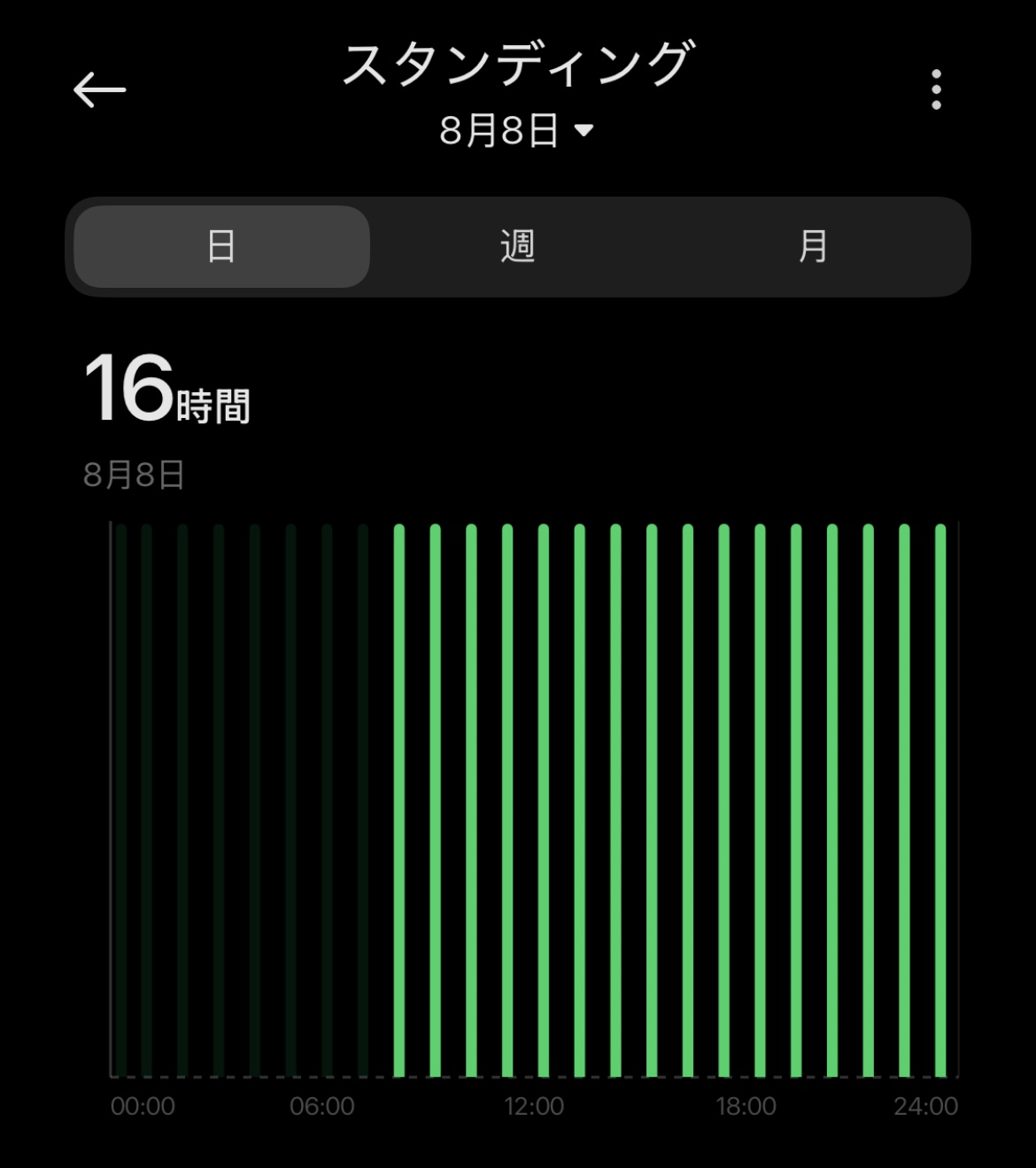The image size is (1036, 1168).
Task: Go back using the arrow icon
Action: [99, 90]
